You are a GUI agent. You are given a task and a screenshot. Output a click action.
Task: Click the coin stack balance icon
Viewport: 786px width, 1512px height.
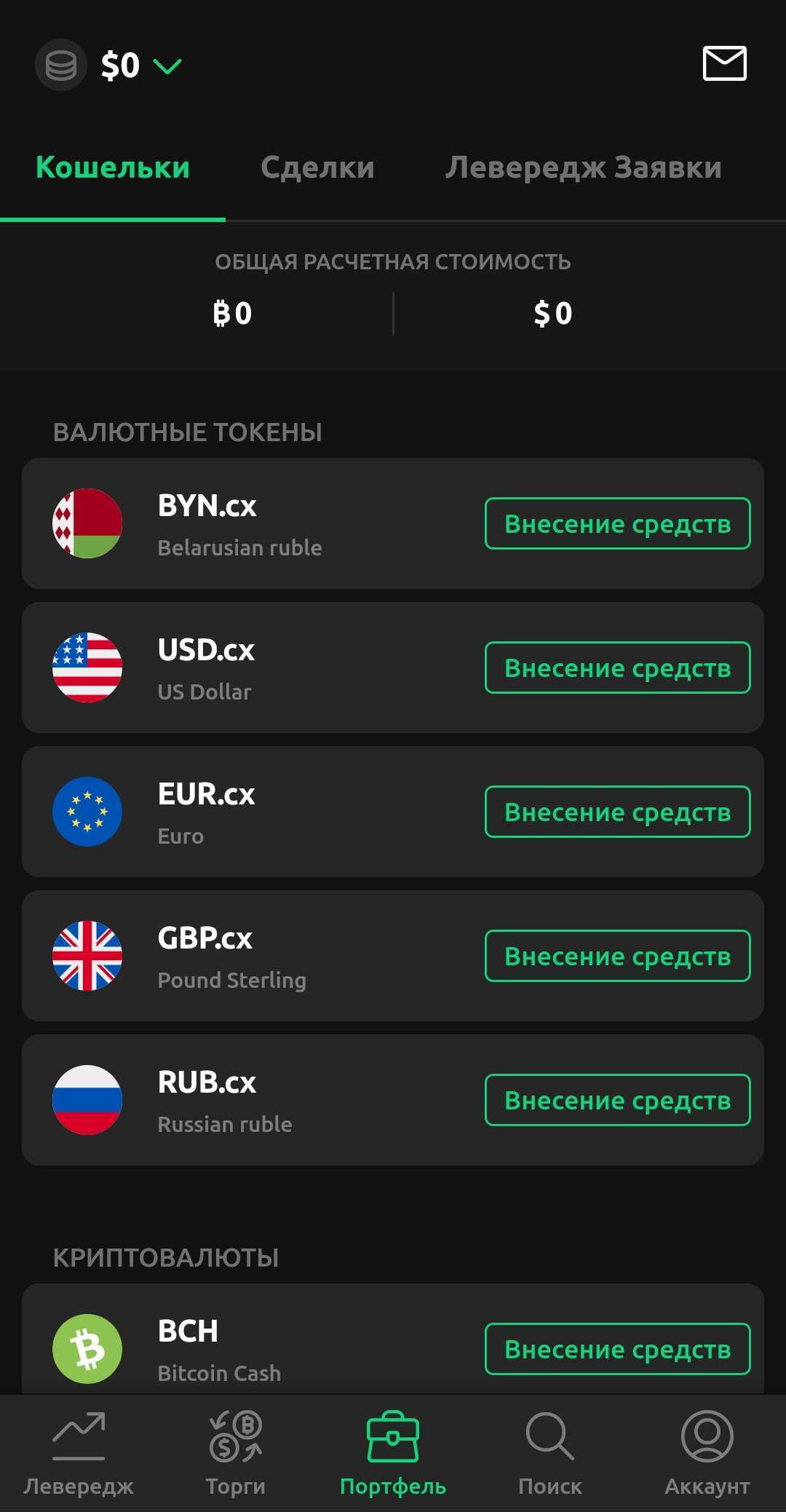(61, 65)
